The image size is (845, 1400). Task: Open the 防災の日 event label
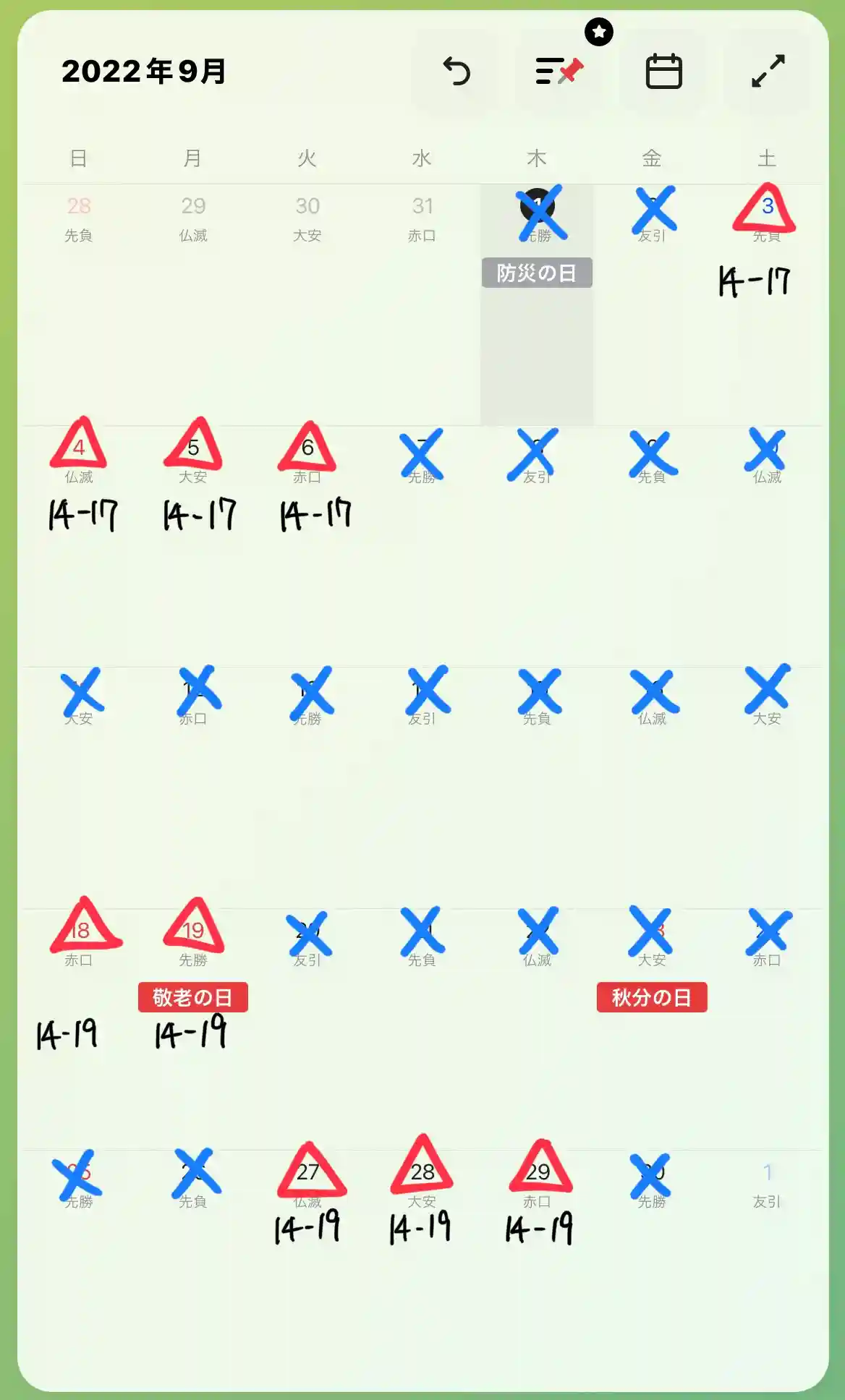click(x=537, y=273)
